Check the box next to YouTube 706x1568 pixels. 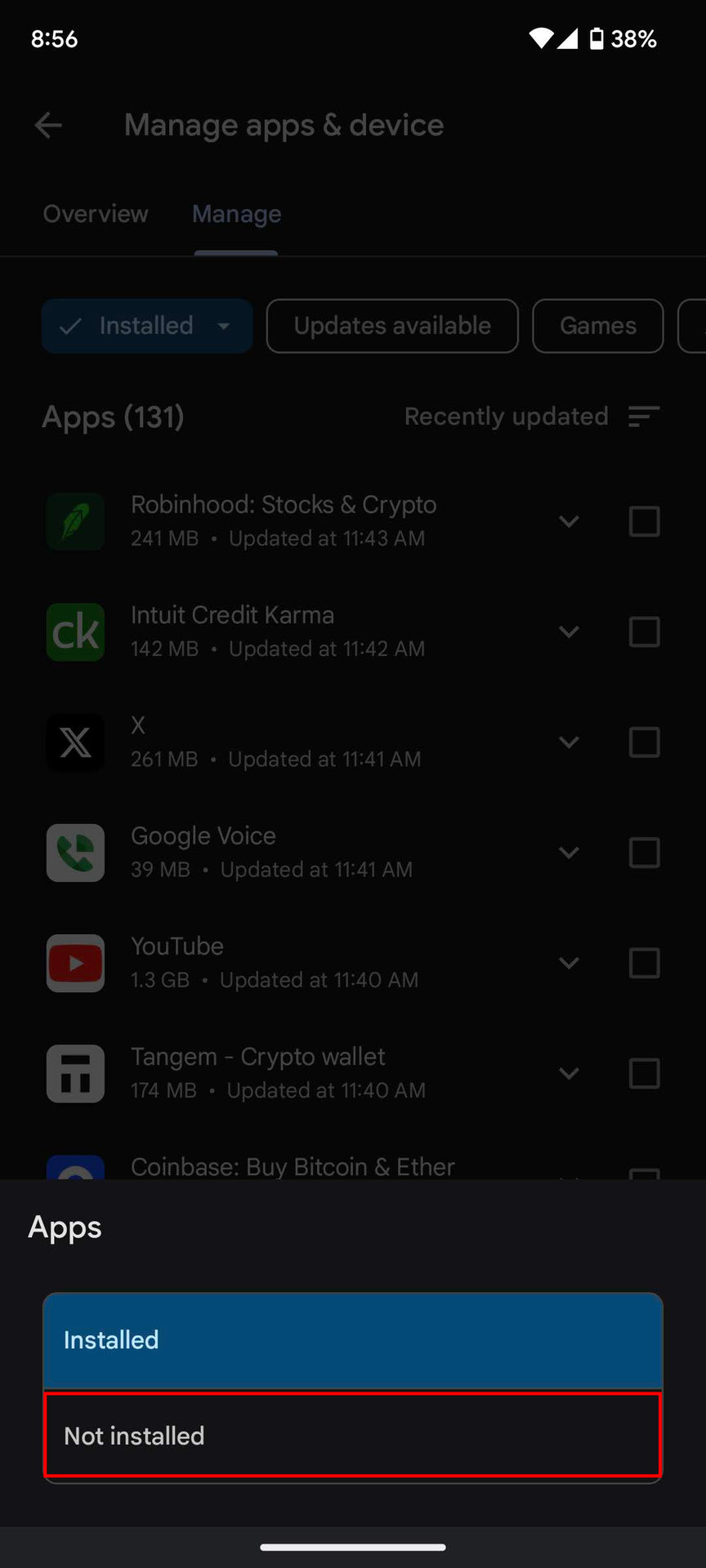[644, 963]
